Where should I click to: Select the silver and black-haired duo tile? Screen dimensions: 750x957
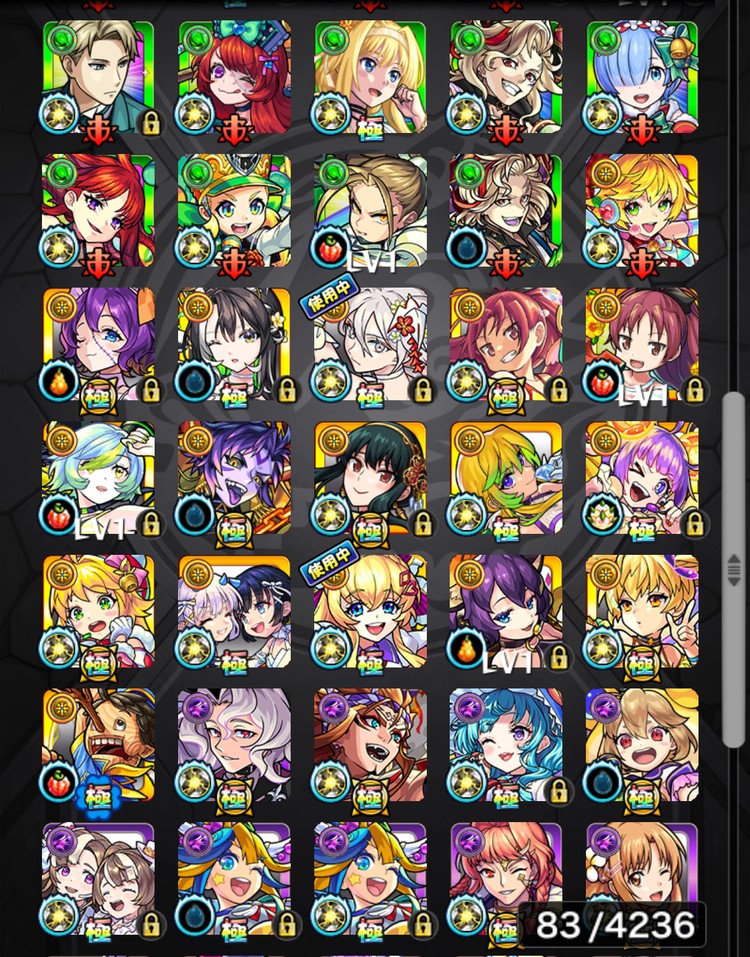pos(234,611)
